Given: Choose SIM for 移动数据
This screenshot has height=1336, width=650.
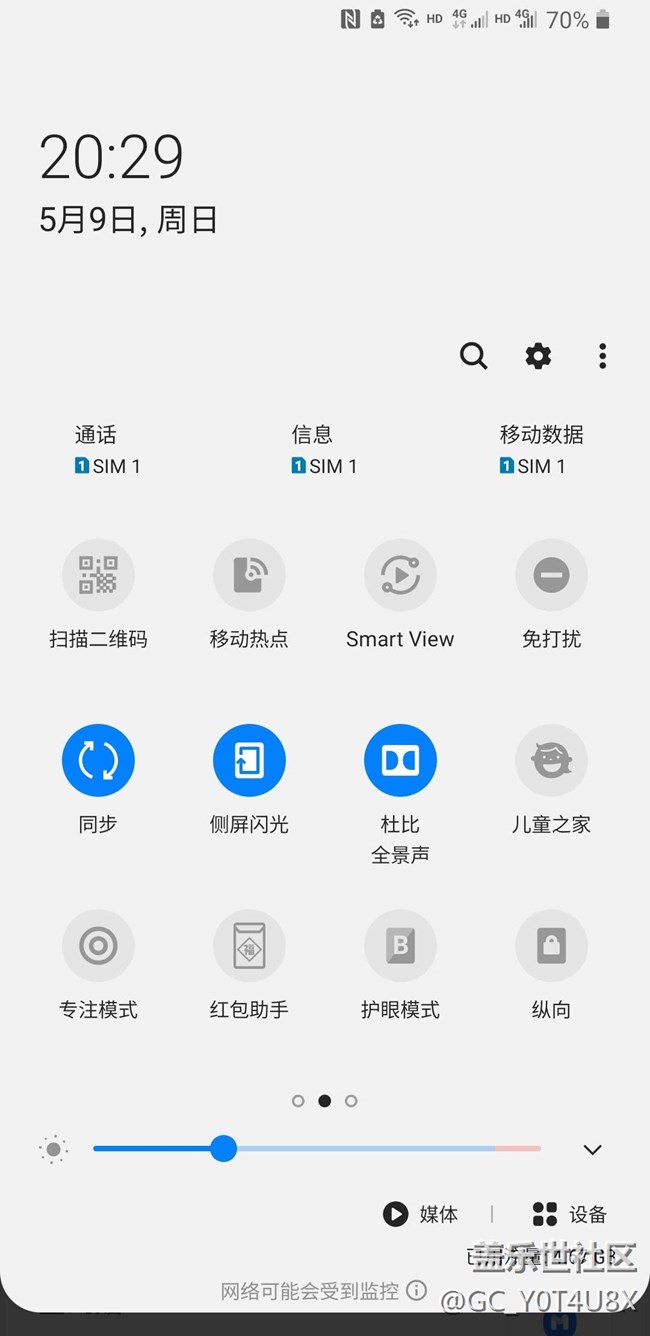Looking at the screenshot, I should pyautogui.click(x=541, y=450).
